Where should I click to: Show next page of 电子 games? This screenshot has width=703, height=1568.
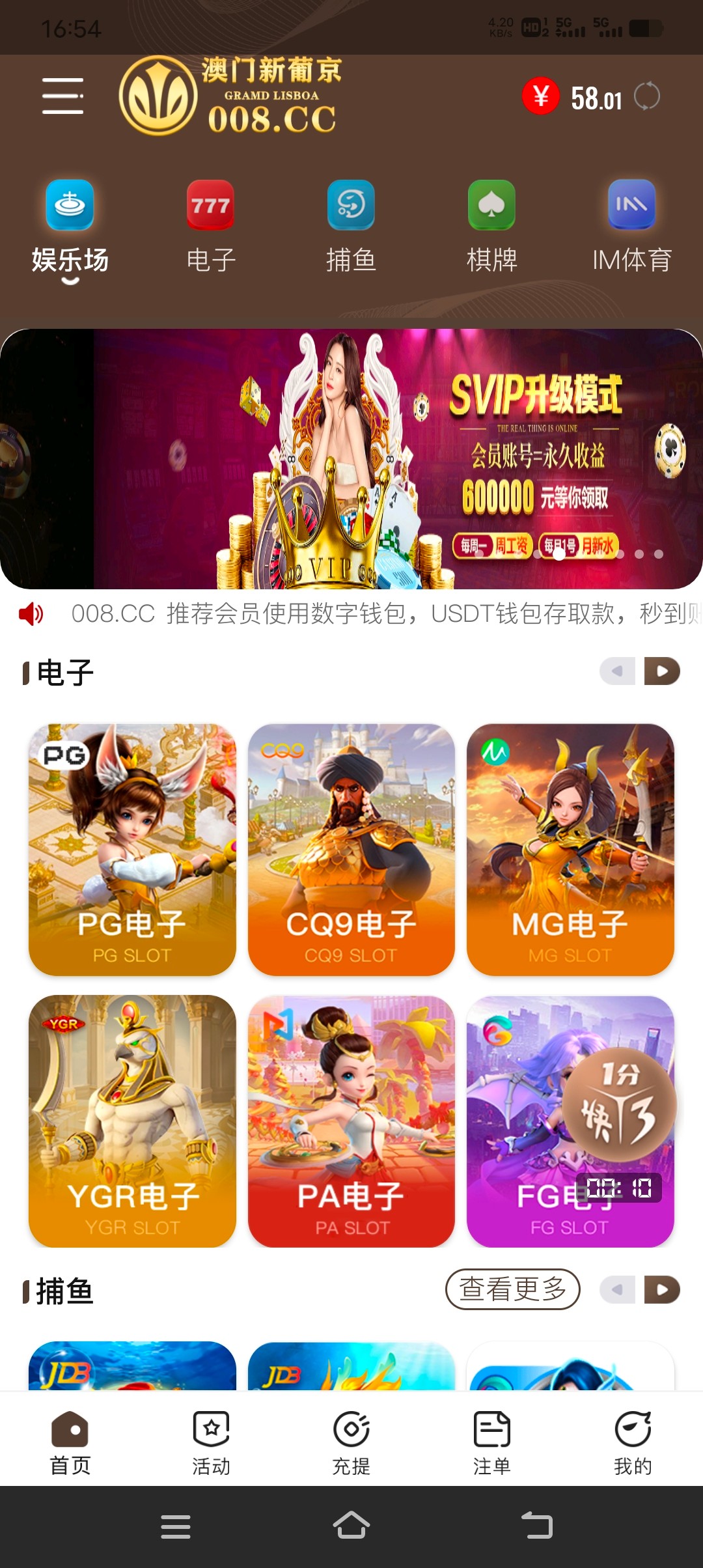click(x=662, y=671)
